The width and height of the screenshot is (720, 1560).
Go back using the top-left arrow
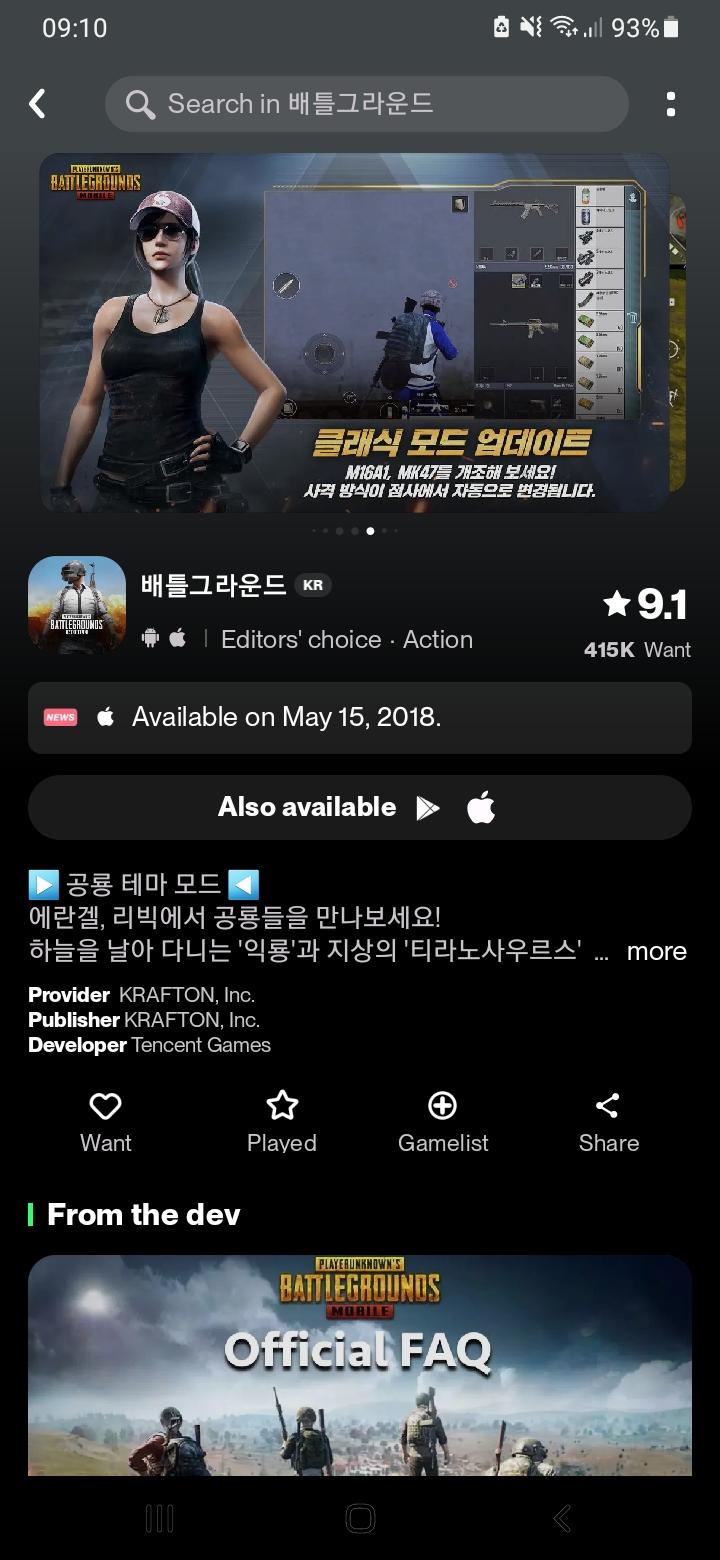(38, 104)
